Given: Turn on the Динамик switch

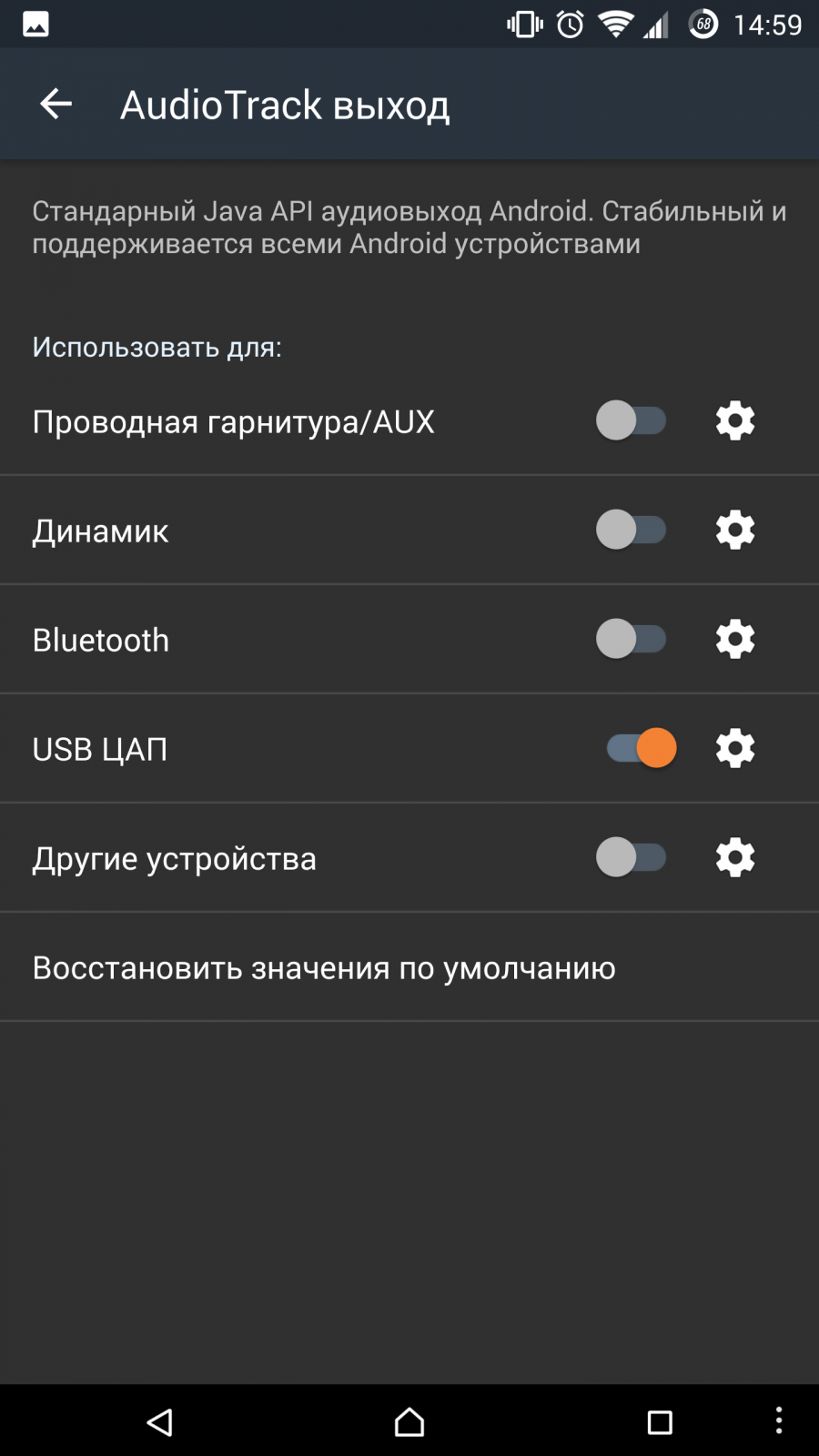Looking at the screenshot, I should (632, 530).
